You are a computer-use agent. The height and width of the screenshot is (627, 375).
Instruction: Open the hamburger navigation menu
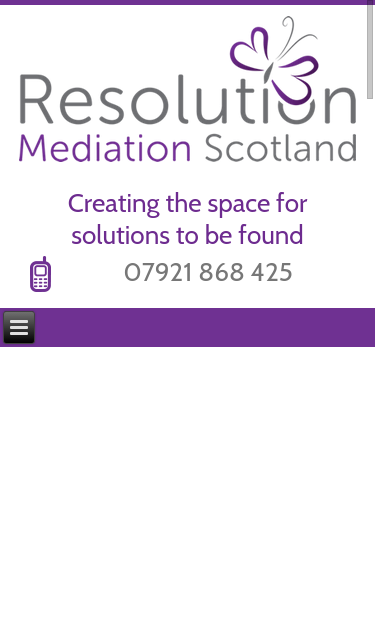pos(19,327)
